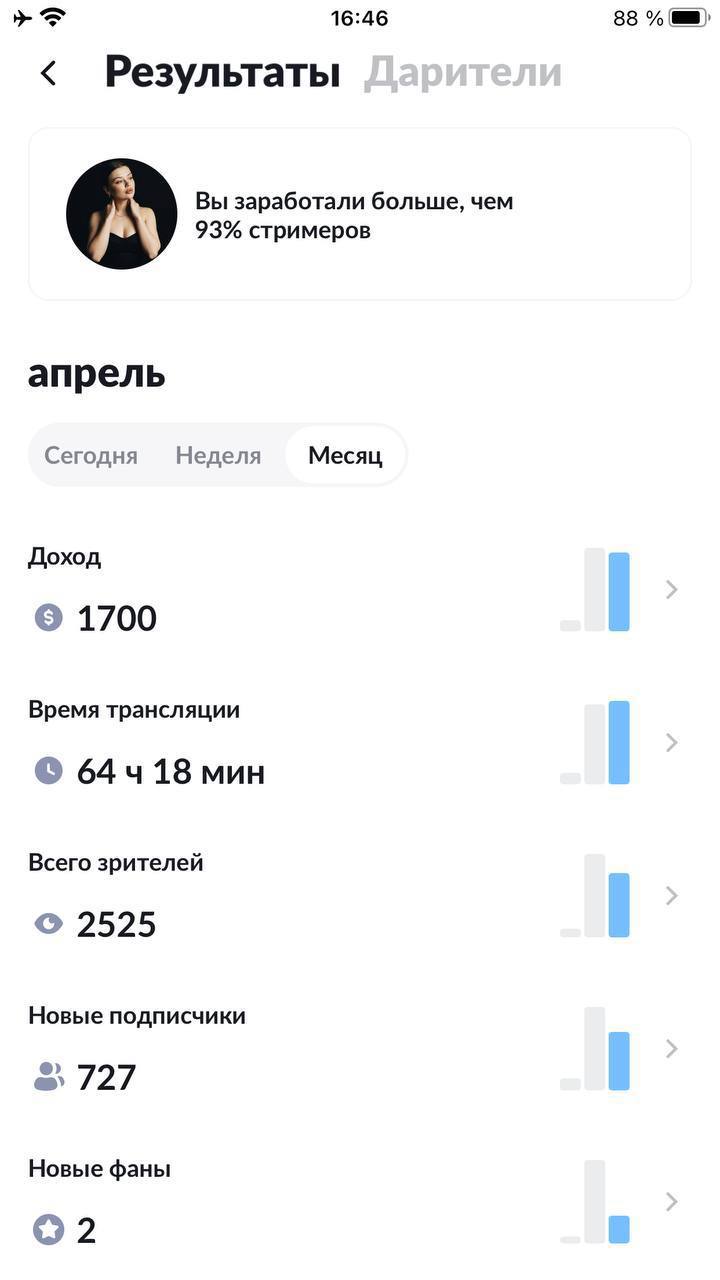Select the Сегодня period filter
The width and height of the screenshot is (720, 1280).
(x=90, y=455)
